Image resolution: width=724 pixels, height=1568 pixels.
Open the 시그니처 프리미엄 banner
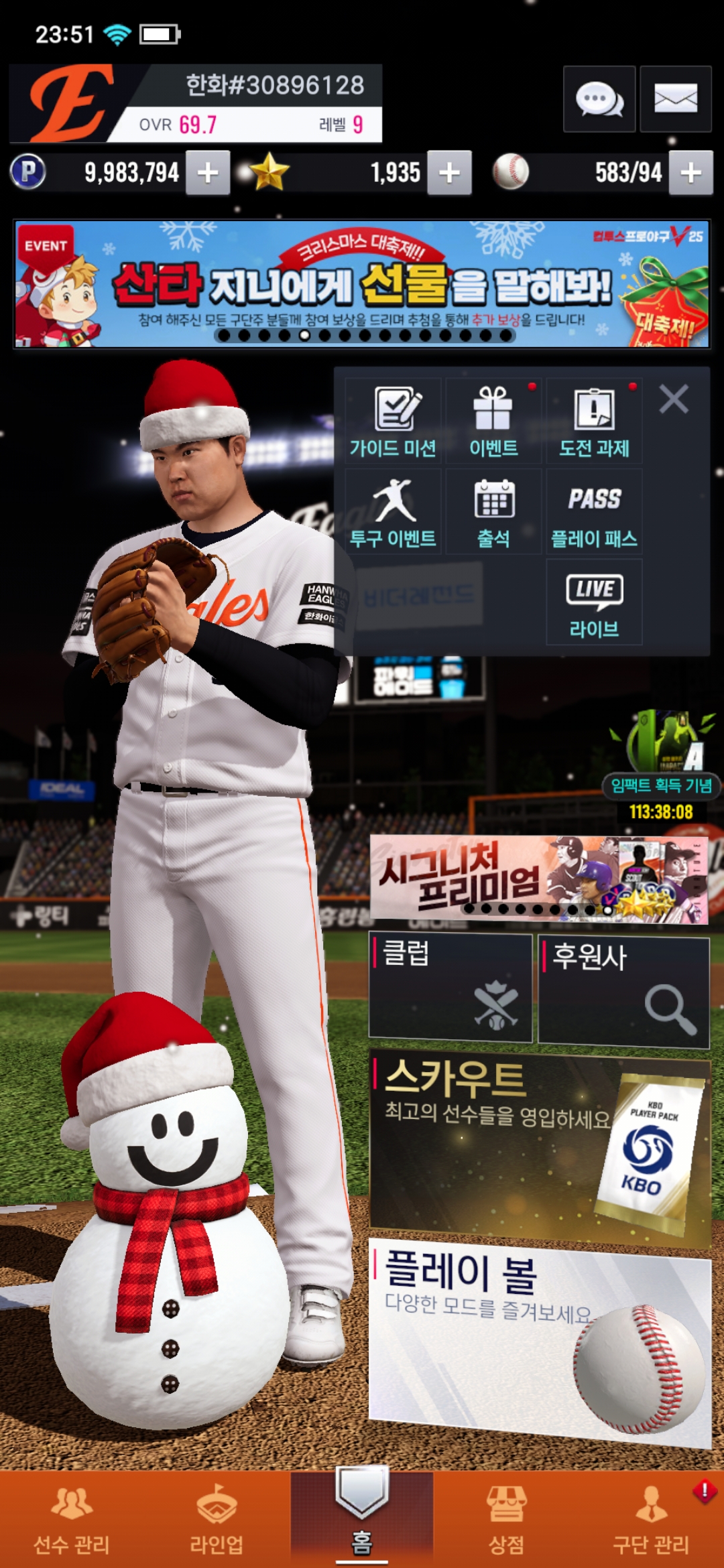[x=538, y=879]
